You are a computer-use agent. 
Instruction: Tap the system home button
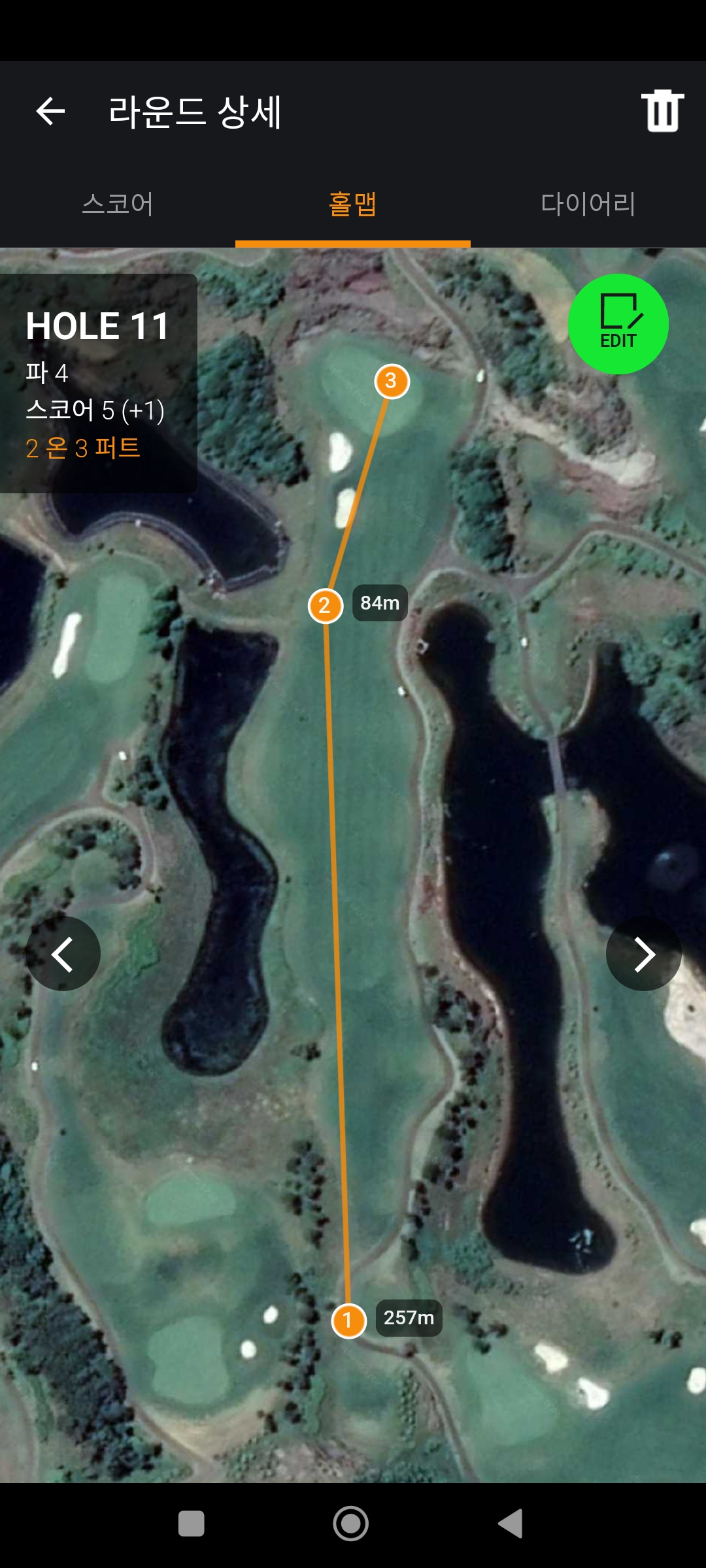[x=351, y=1524]
